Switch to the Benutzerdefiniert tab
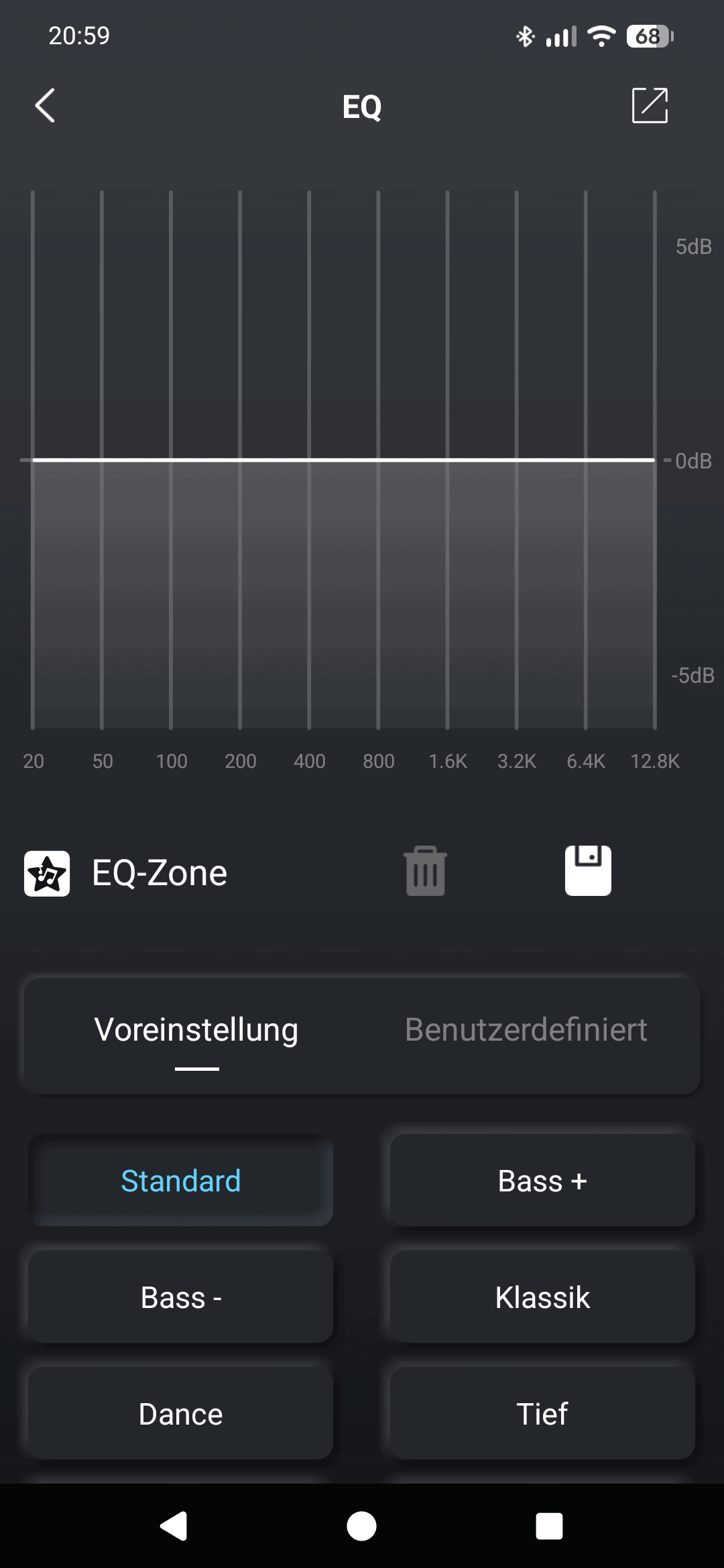The width and height of the screenshot is (724, 1568). pos(526,1030)
